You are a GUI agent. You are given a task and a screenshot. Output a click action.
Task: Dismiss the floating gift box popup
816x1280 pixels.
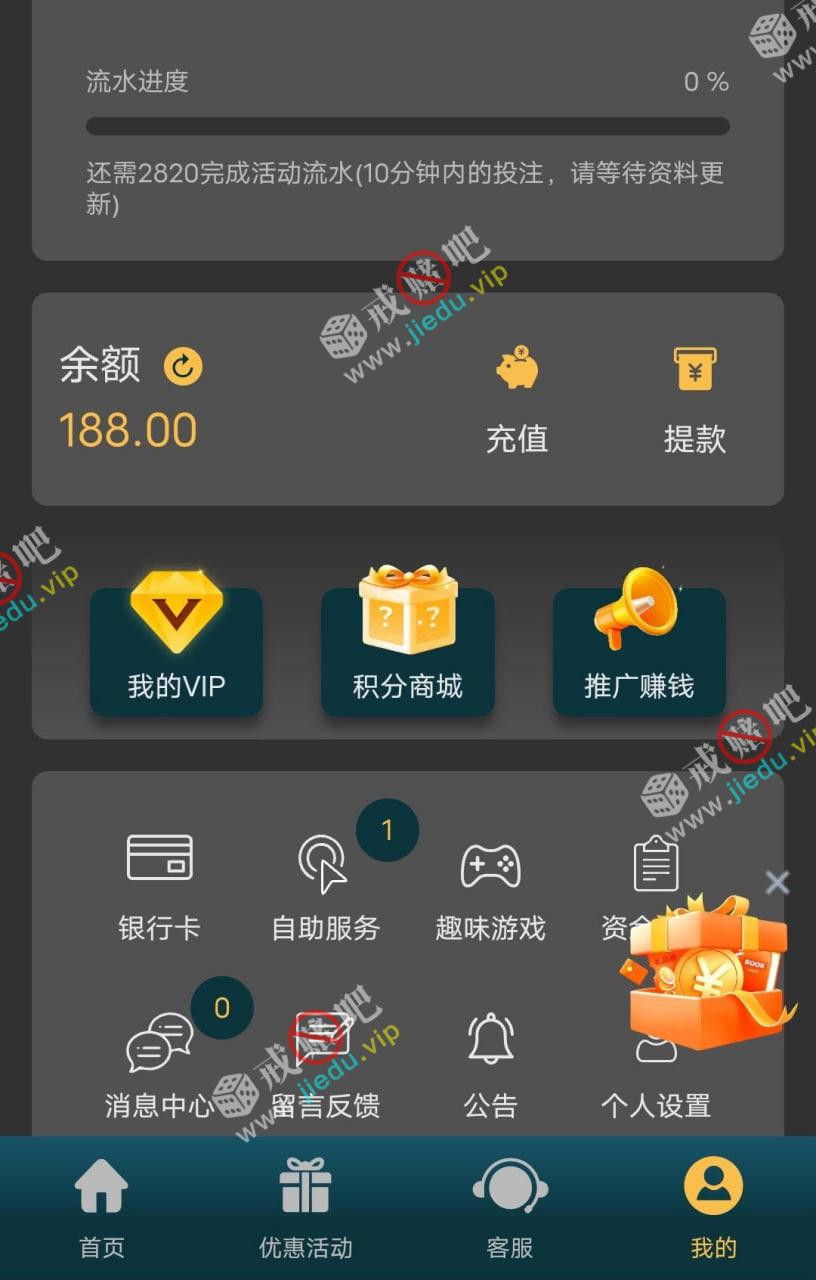point(777,882)
